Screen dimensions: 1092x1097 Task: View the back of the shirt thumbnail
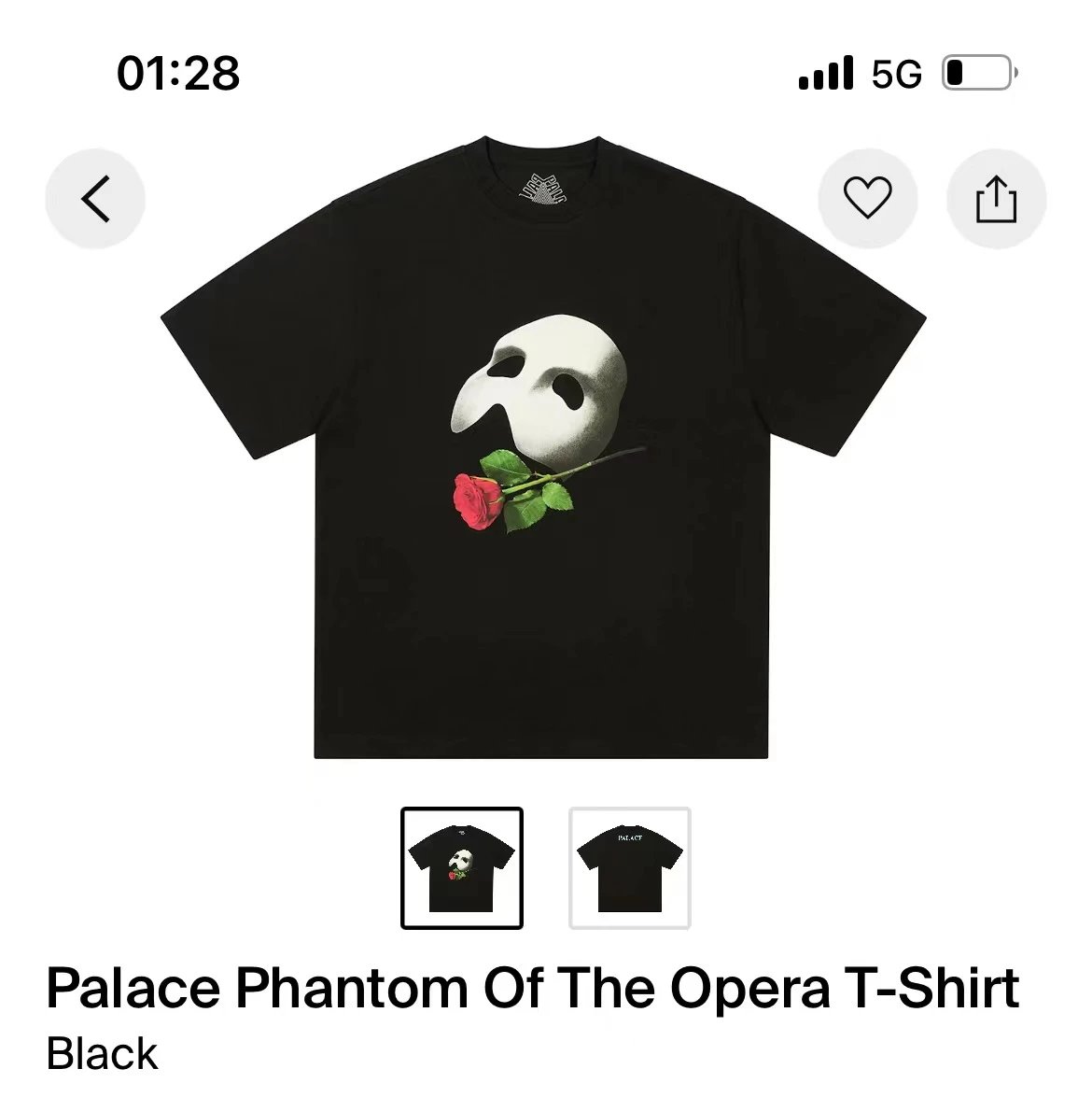click(630, 867)
